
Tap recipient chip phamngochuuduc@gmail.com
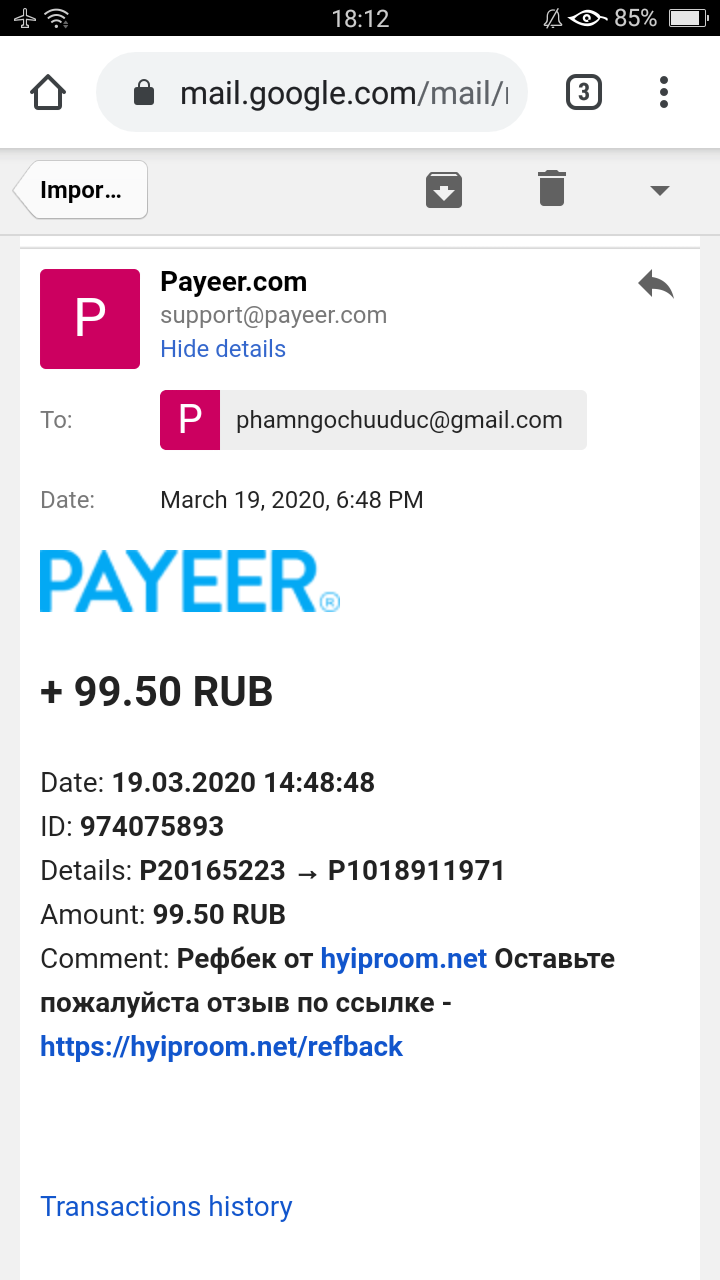(373, 420)
